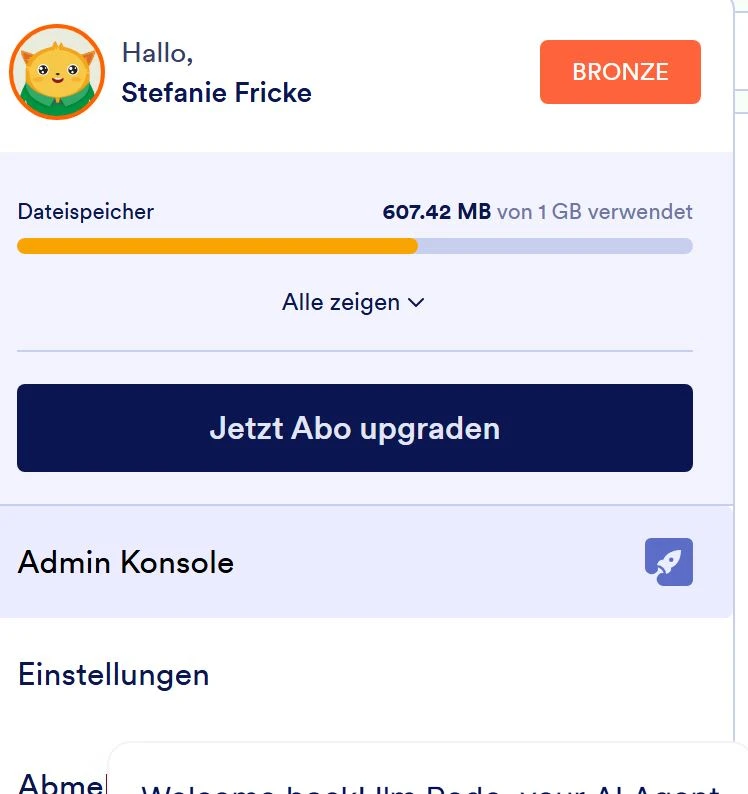Click the BRONZE membership badge
The height and width of the screenshot is (794, 748).
(x=619, y=71)
